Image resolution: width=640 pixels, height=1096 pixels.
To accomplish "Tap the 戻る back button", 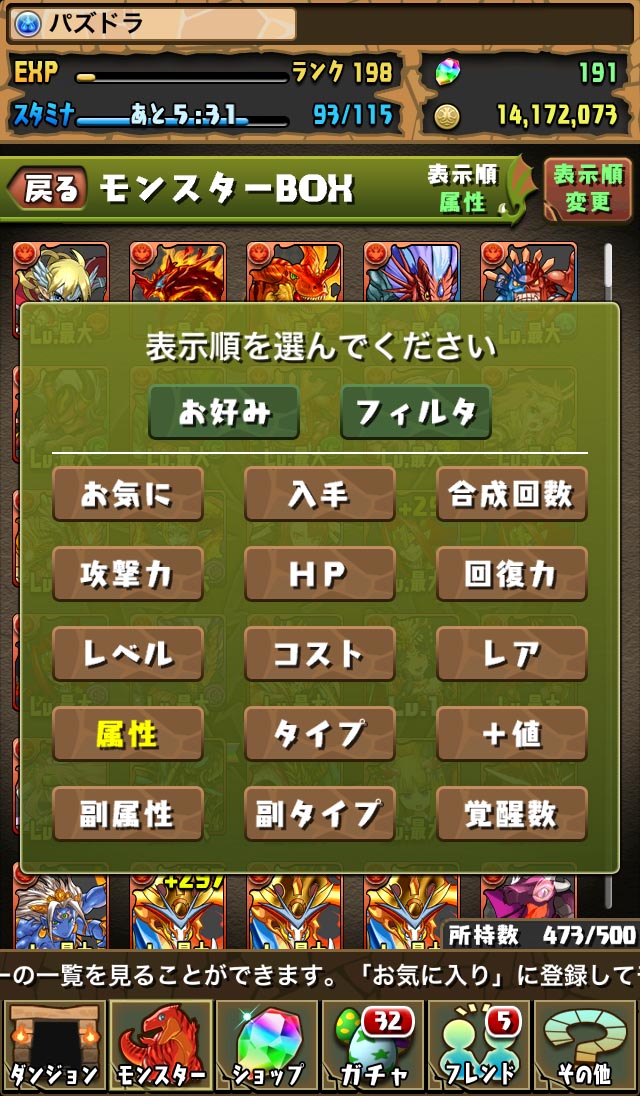I will coord(48,188).
